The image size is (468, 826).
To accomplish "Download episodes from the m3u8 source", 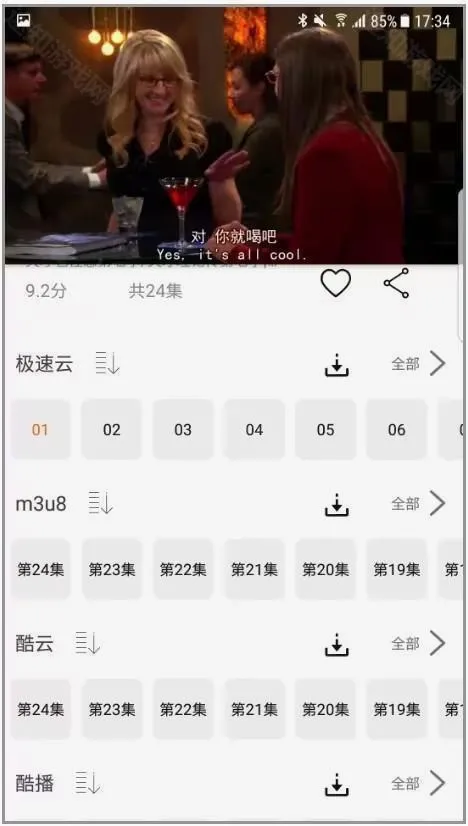I will click(337, 504).
